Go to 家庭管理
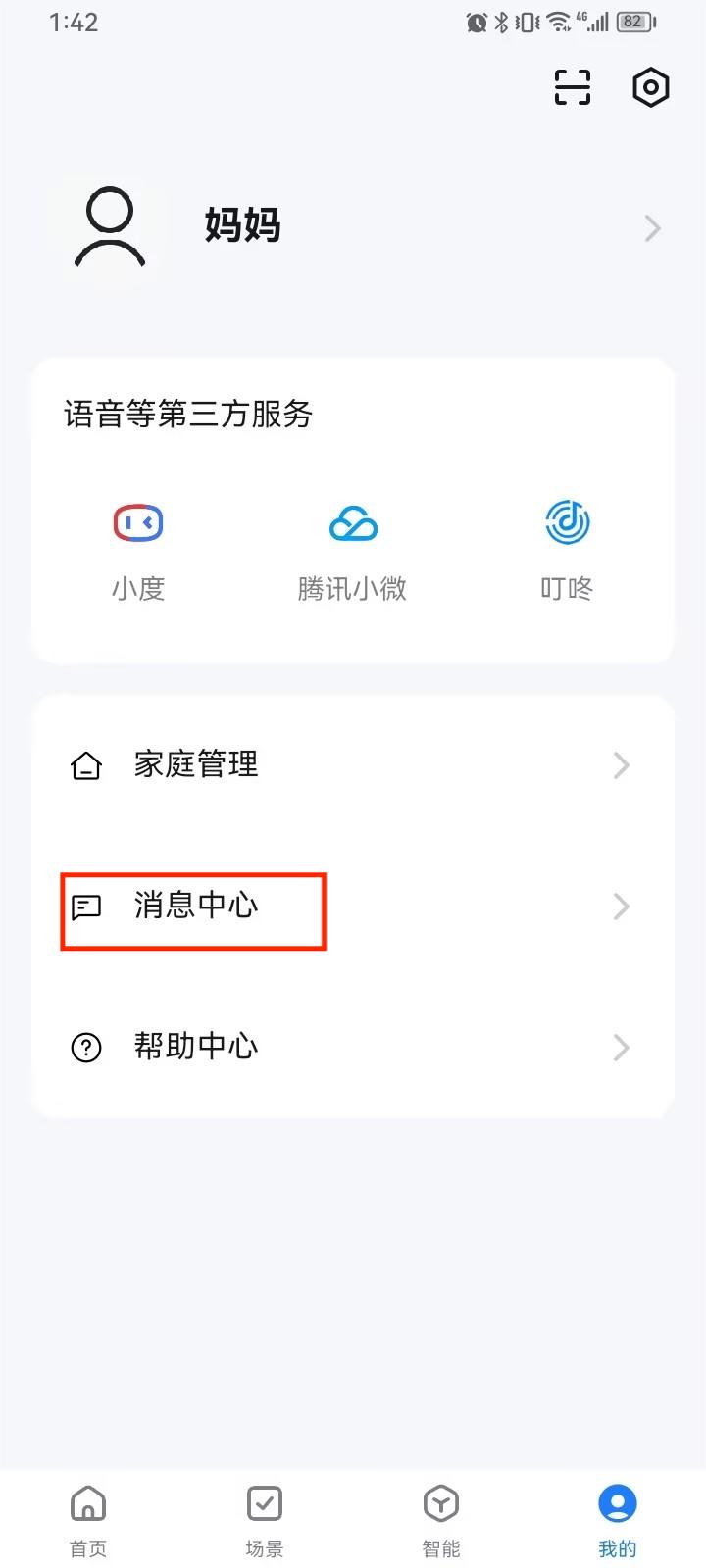This screenshot has width=706, height=1568. click(x=353, y=764)
